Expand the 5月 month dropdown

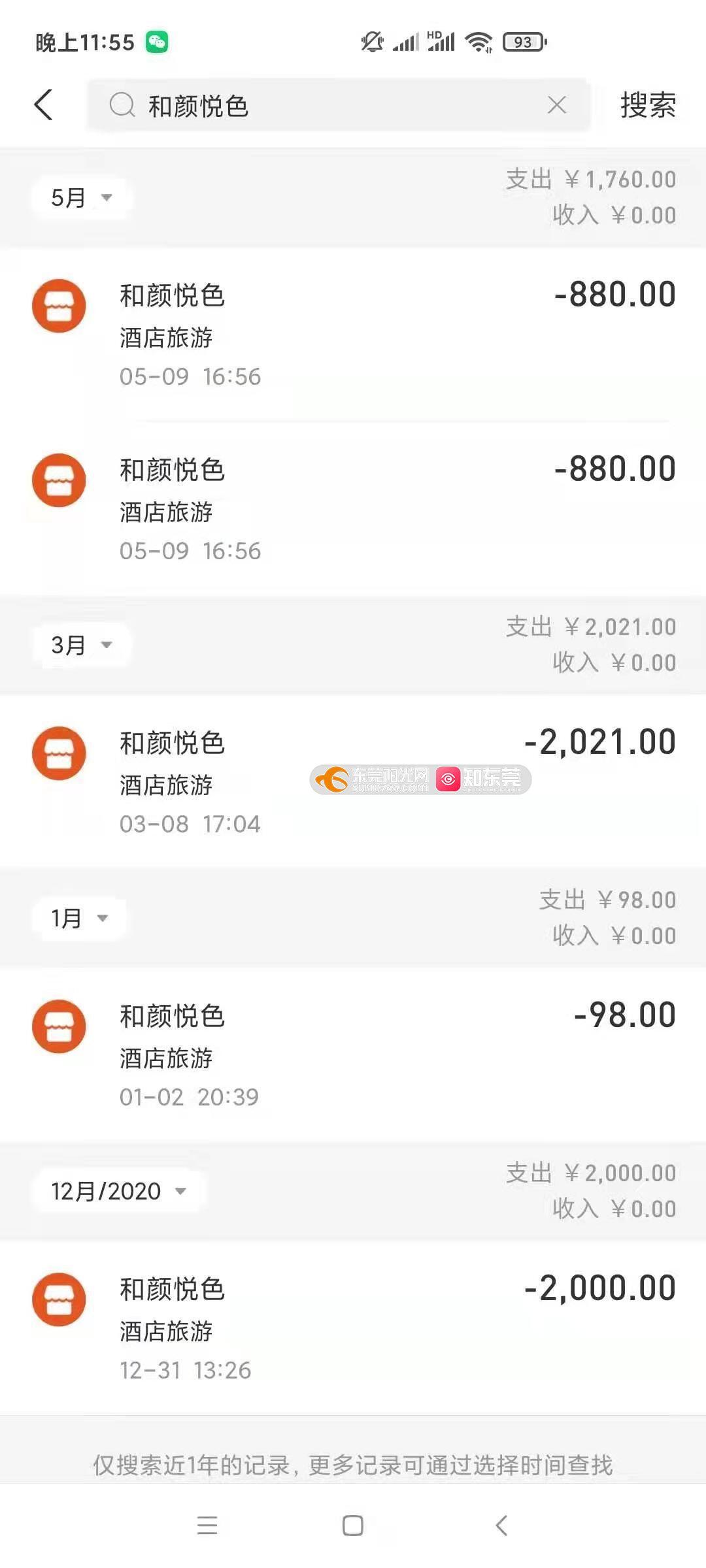[82, 197]
